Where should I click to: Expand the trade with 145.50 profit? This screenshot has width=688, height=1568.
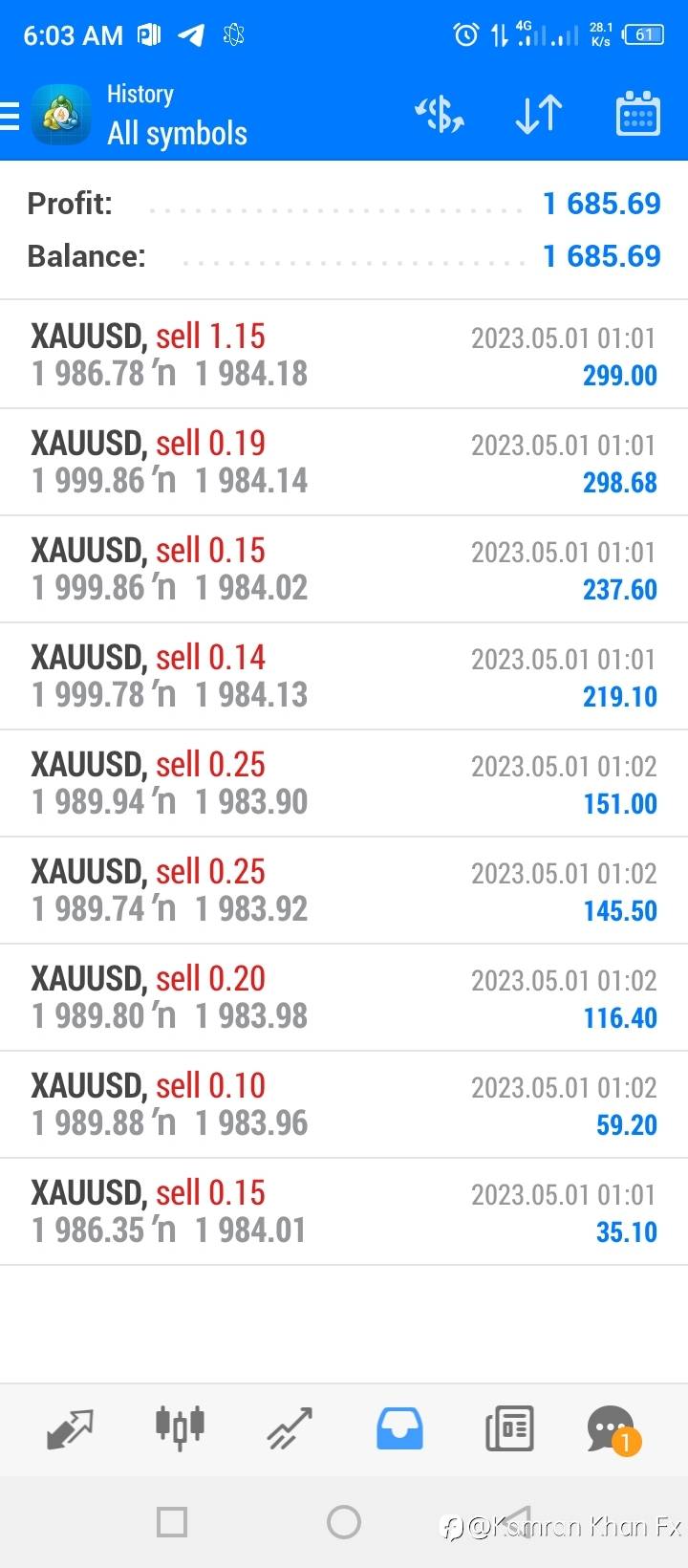(344, 890)
